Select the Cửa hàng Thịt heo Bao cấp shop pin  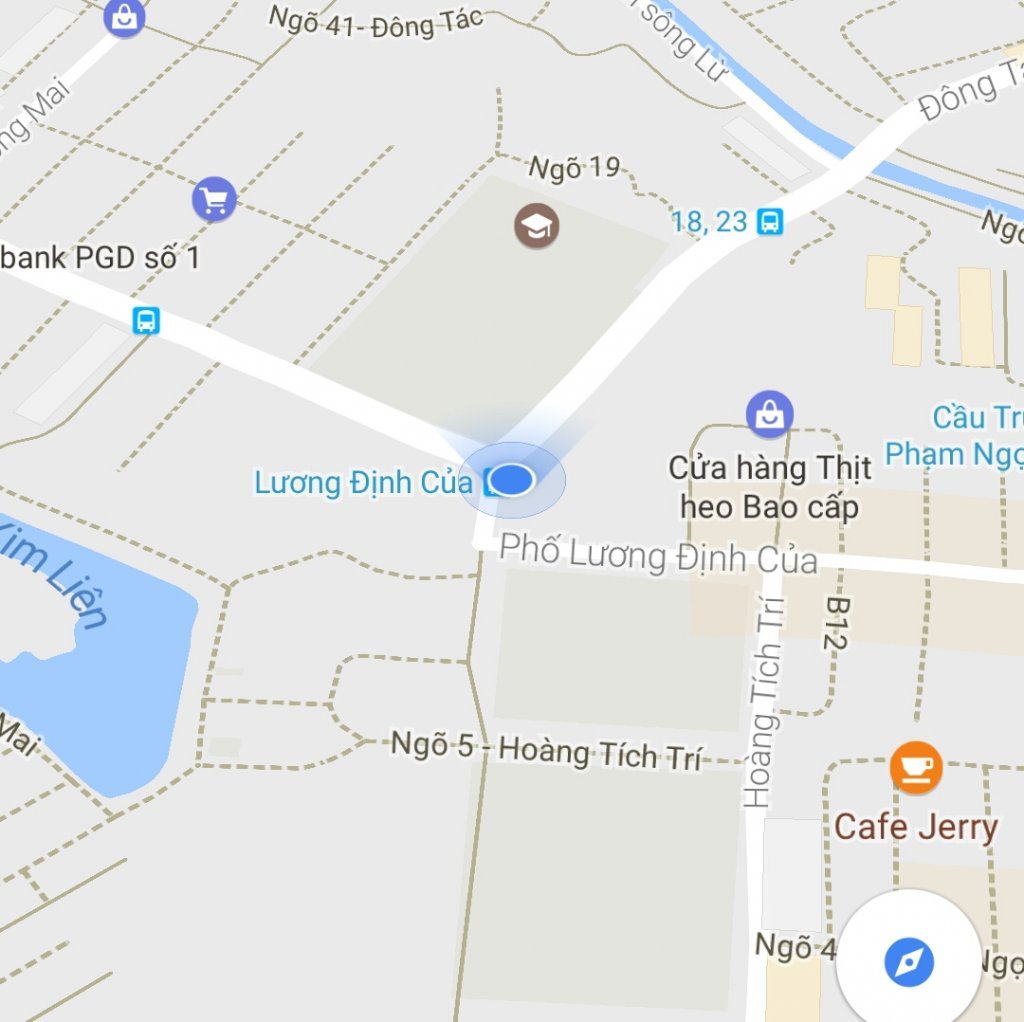[x=769, y=414]
